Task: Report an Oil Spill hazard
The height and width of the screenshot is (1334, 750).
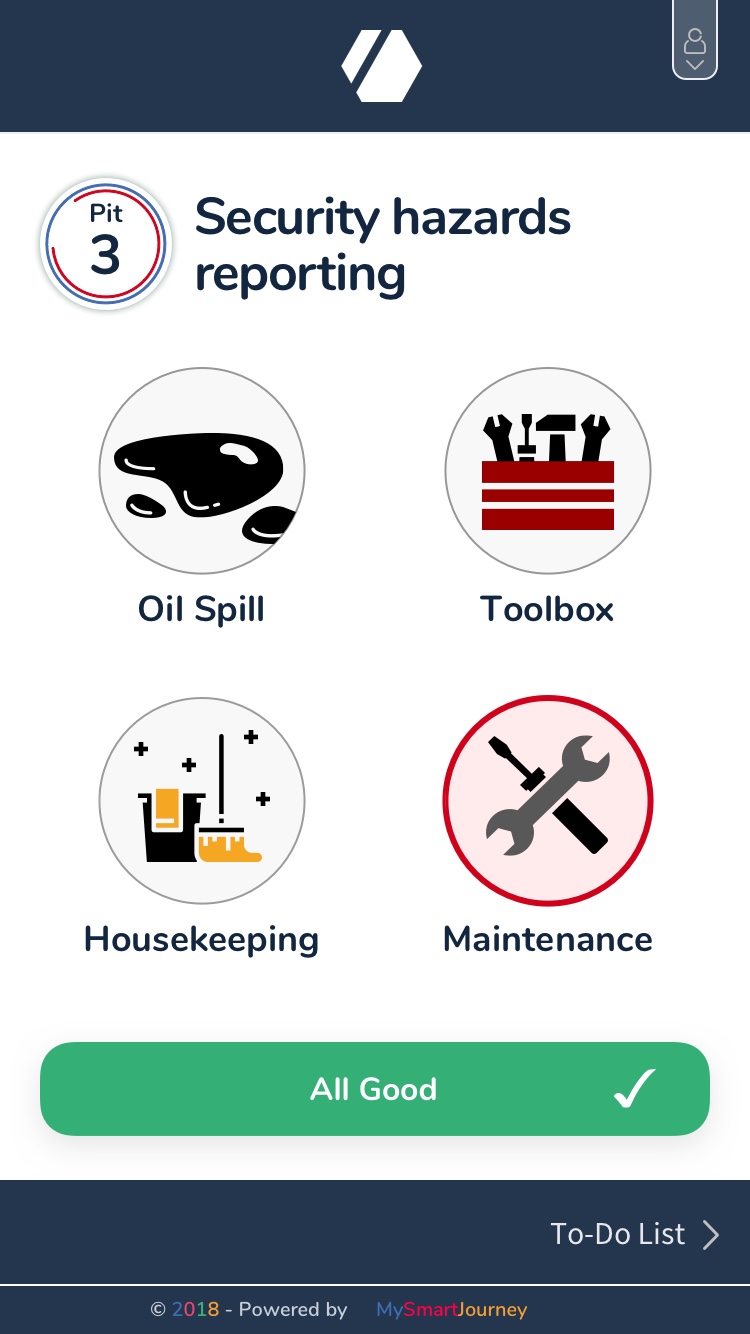Action: pos(202,471)
